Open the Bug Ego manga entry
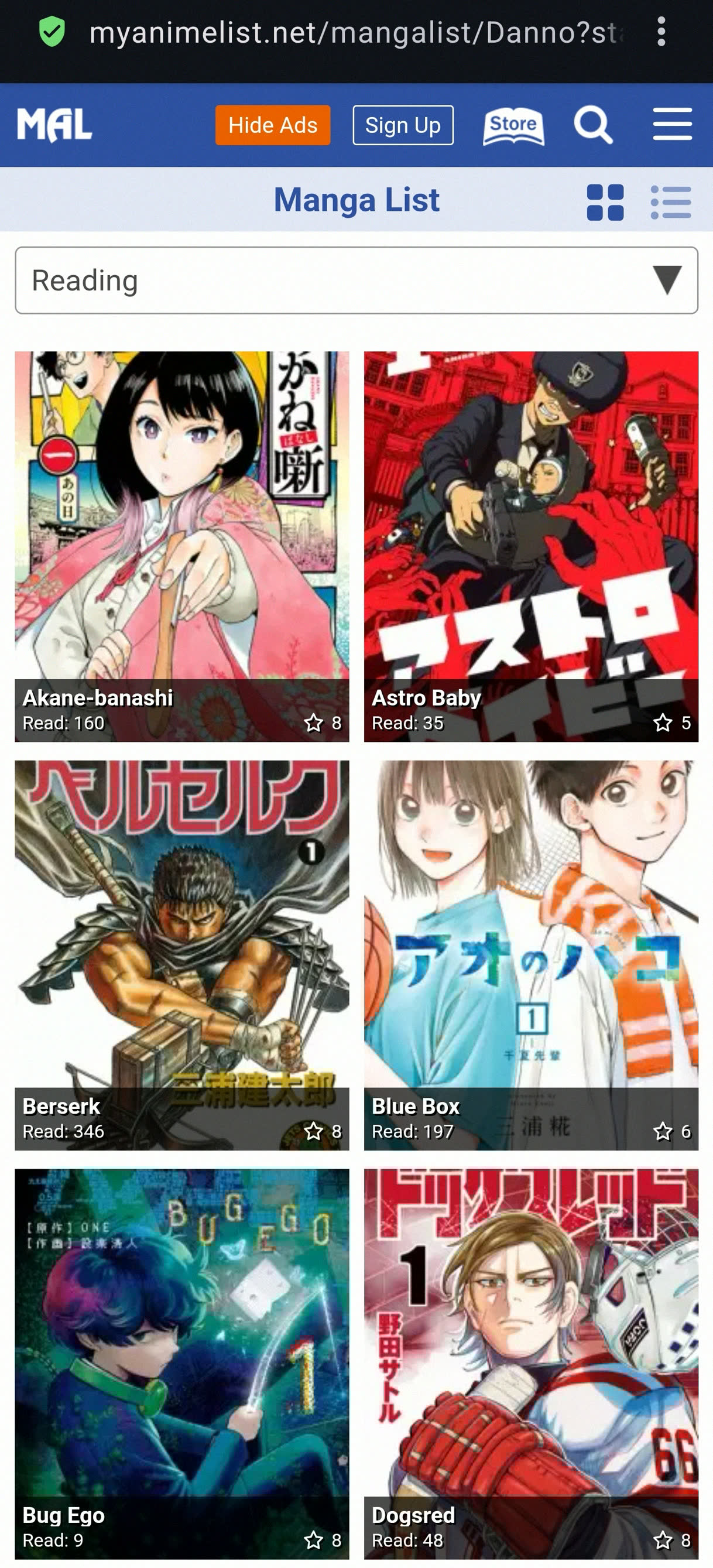Viewport: 713px width, 1568px height. (x=182, y=1364)
